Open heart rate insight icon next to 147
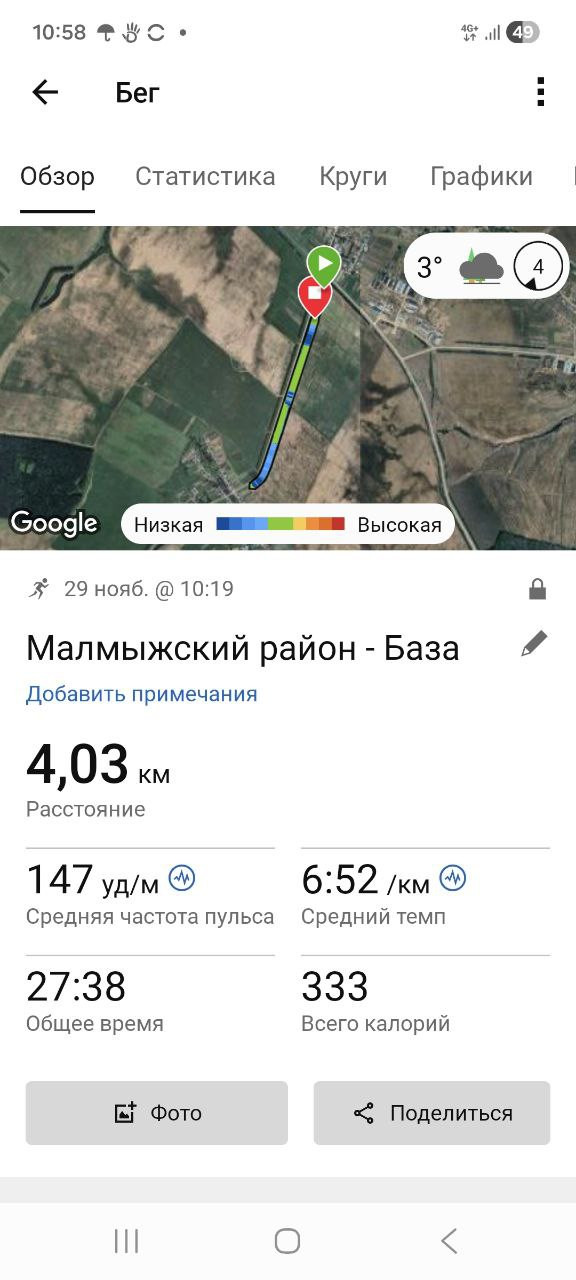 point(182,879)
